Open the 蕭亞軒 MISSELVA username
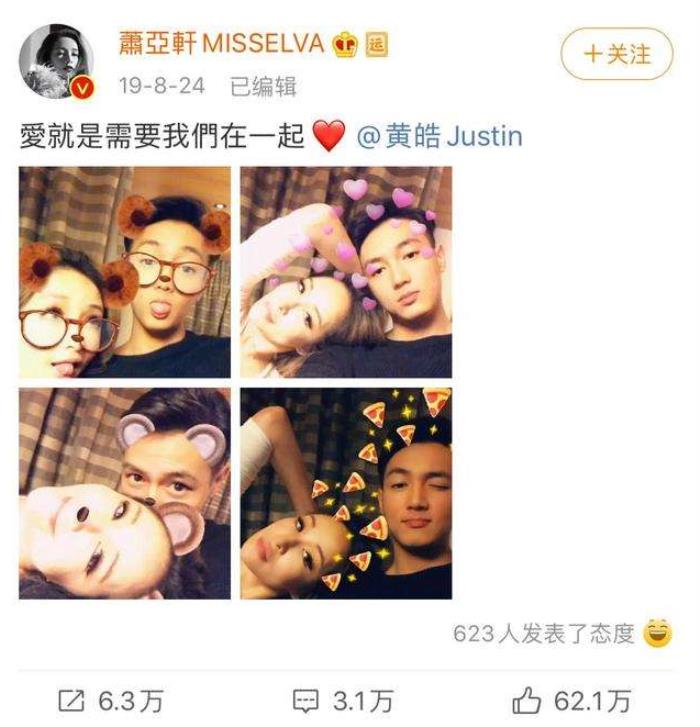 click(x=222, y=44)
